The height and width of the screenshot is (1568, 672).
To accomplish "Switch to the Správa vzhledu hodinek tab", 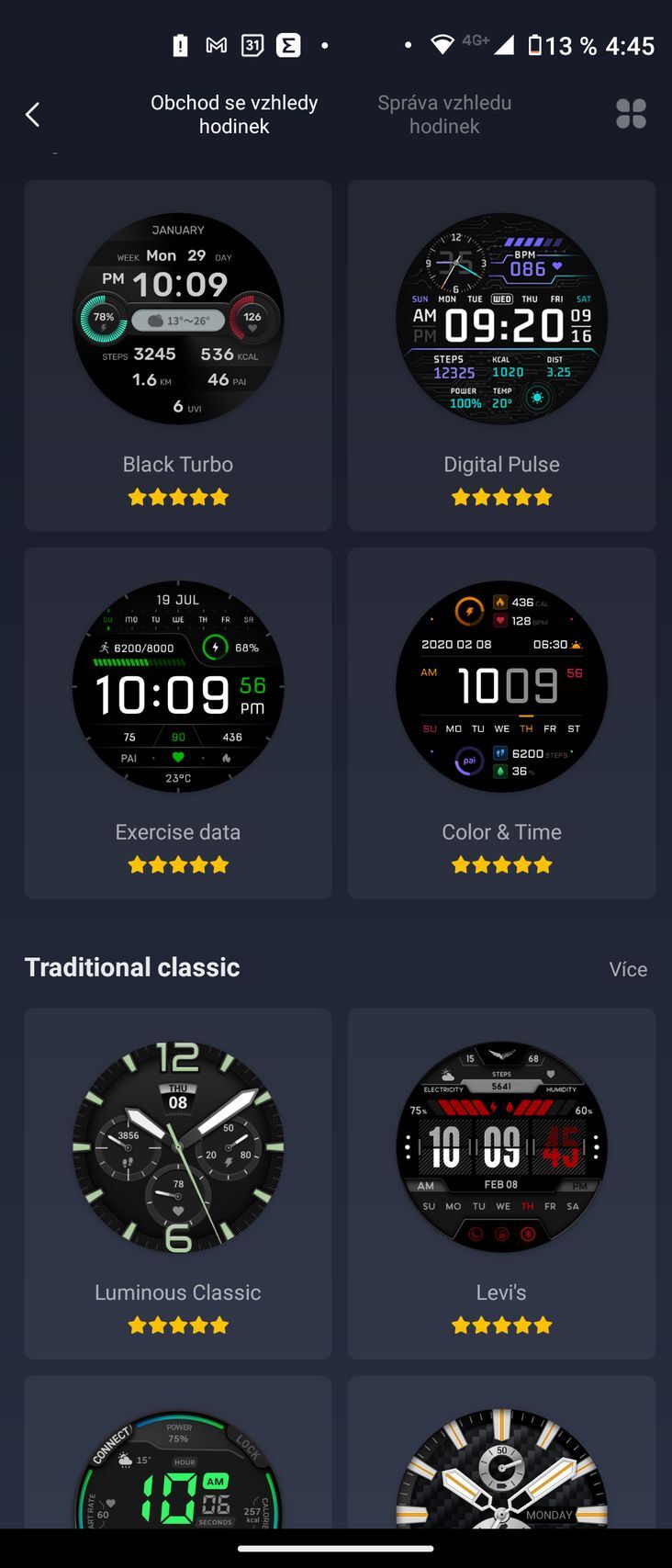I will (444, 114).
